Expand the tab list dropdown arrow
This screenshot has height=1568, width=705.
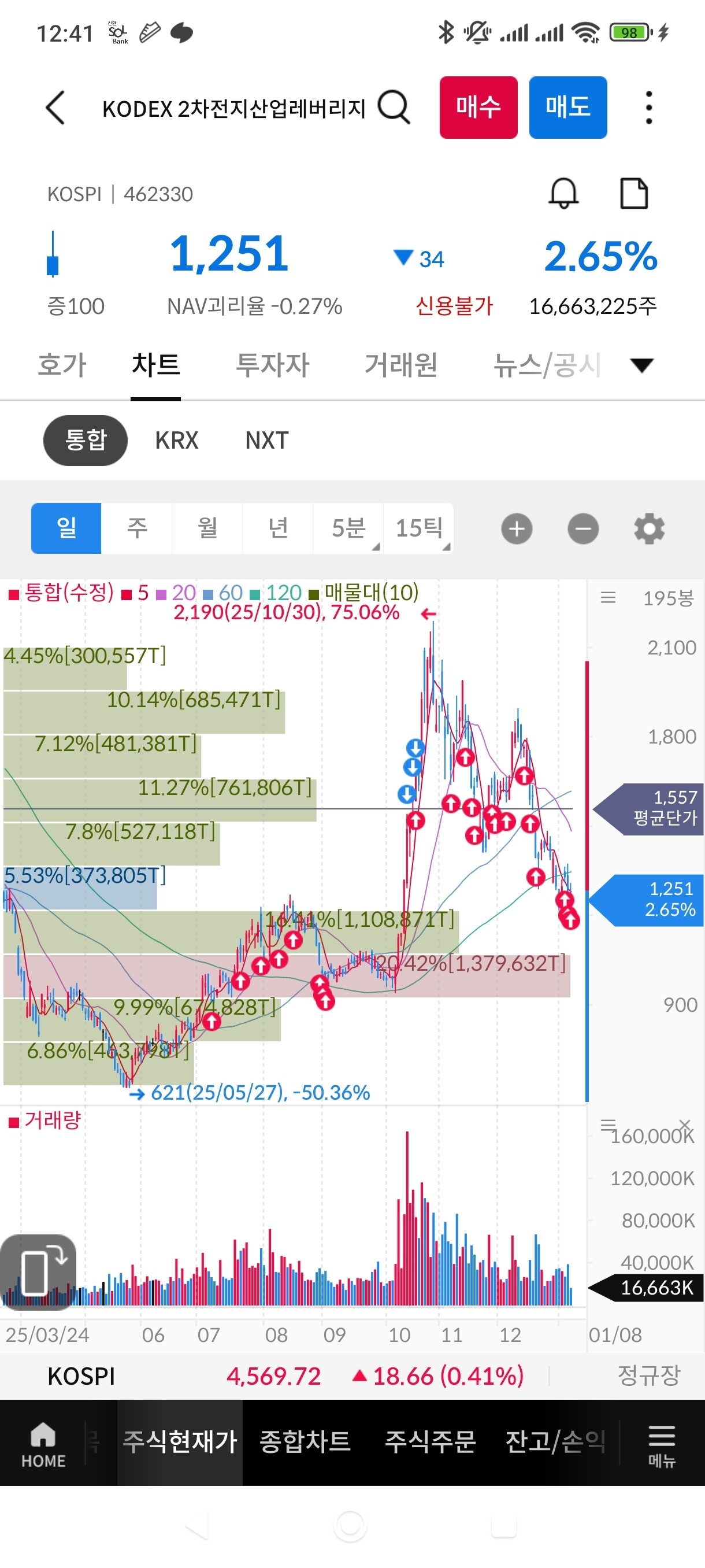click(642, 365)
